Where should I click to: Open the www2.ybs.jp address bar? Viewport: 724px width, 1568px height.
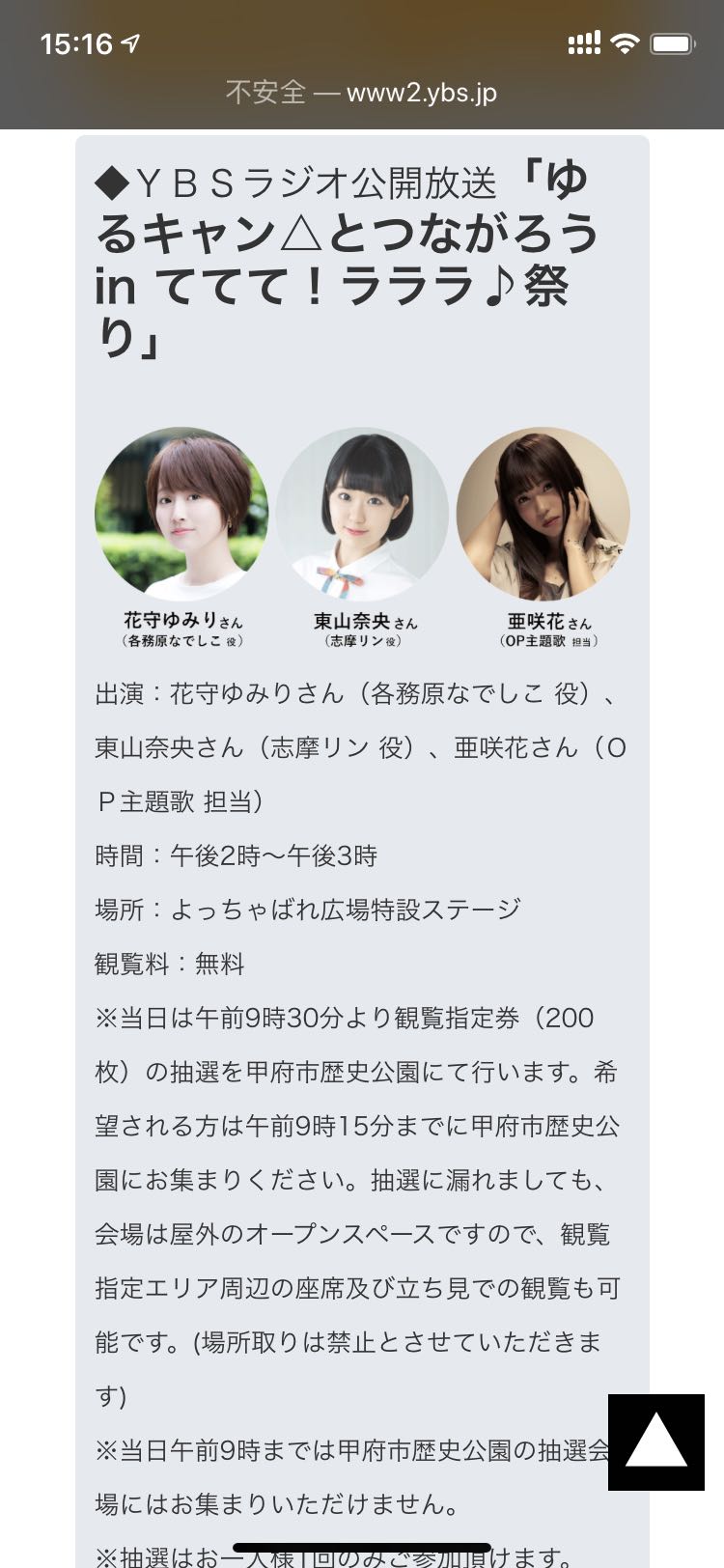(362, 93)
